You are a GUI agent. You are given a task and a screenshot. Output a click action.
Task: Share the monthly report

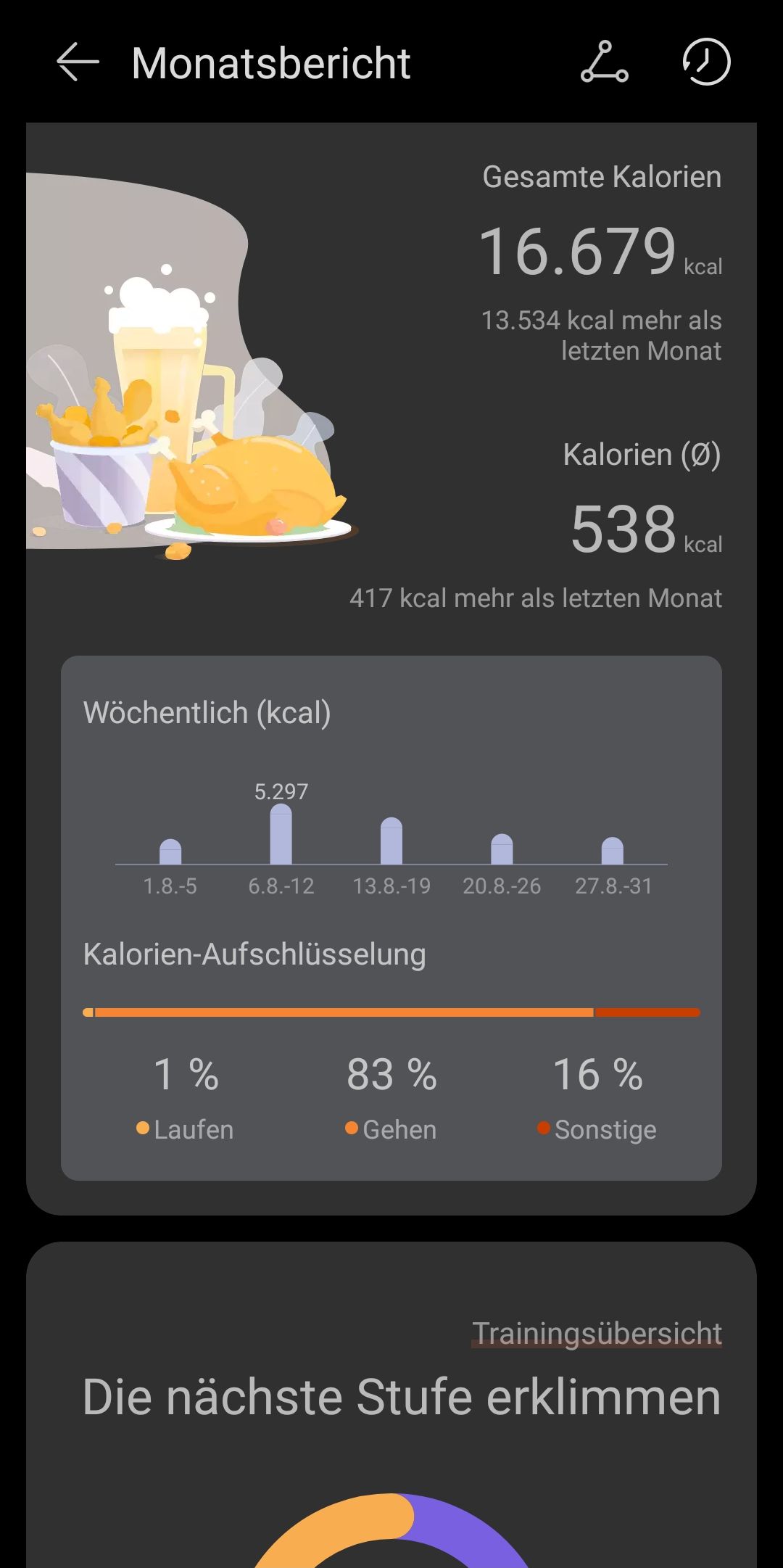click(604, 62)
